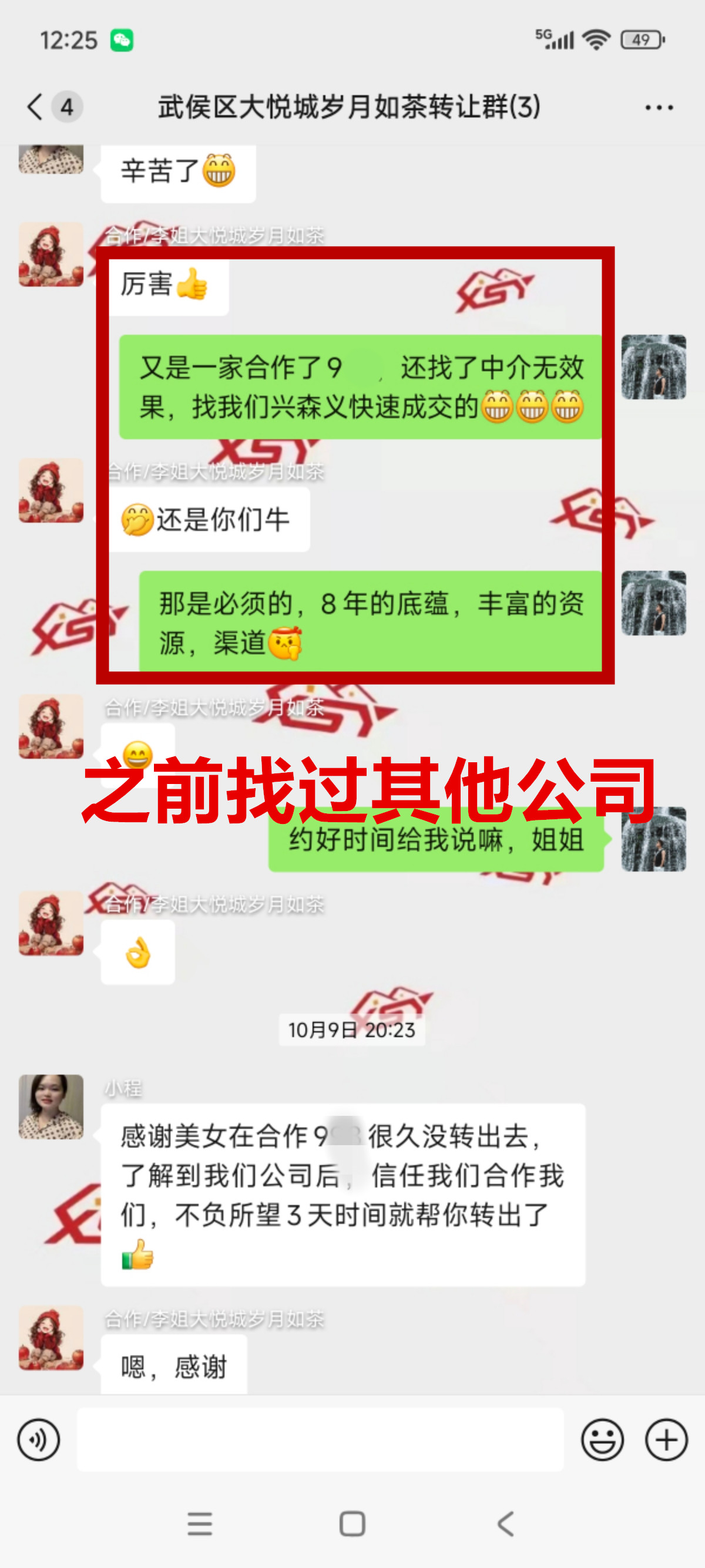Go to the system home screen
This screenshot has height=1568, width=705.
click(x=352, y=1524)
